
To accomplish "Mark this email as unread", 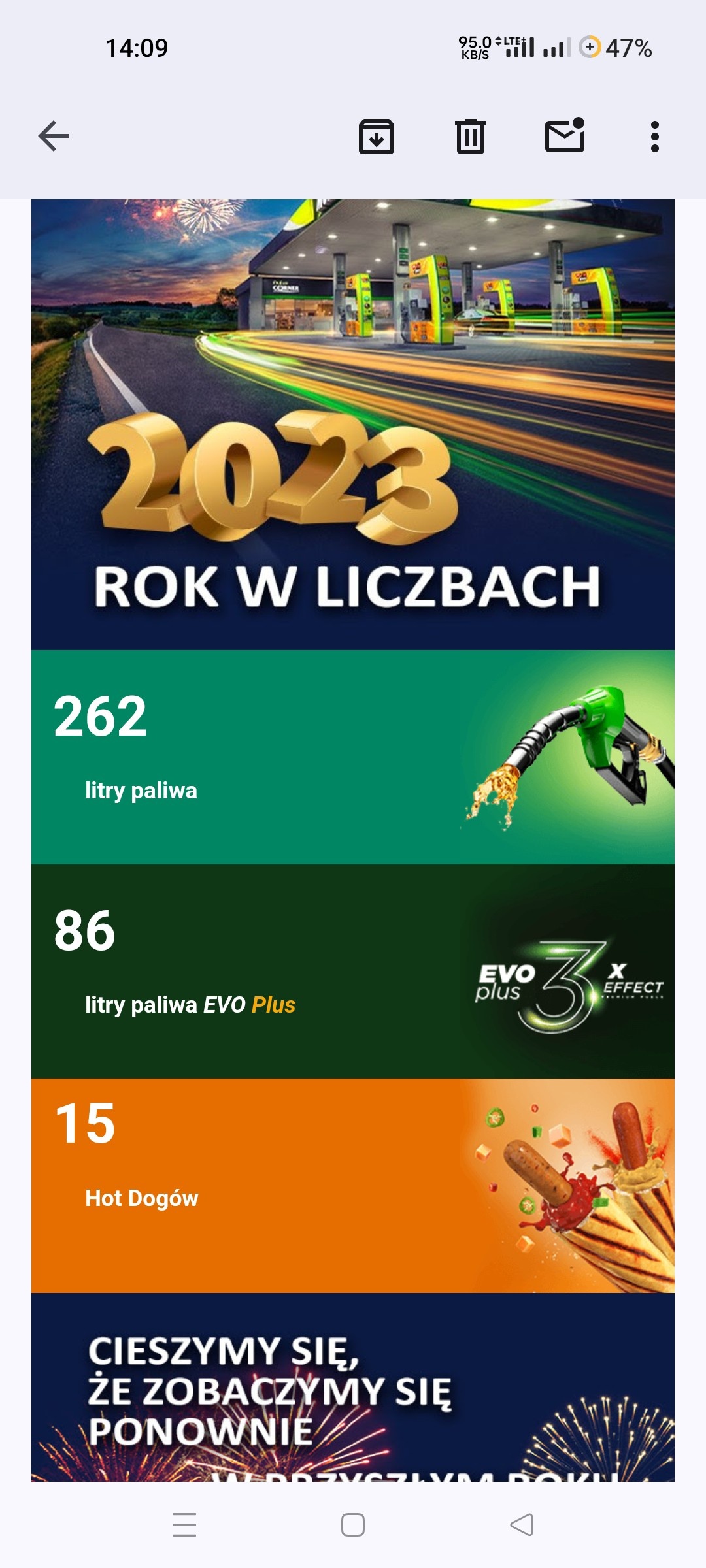I will (565, 137).
